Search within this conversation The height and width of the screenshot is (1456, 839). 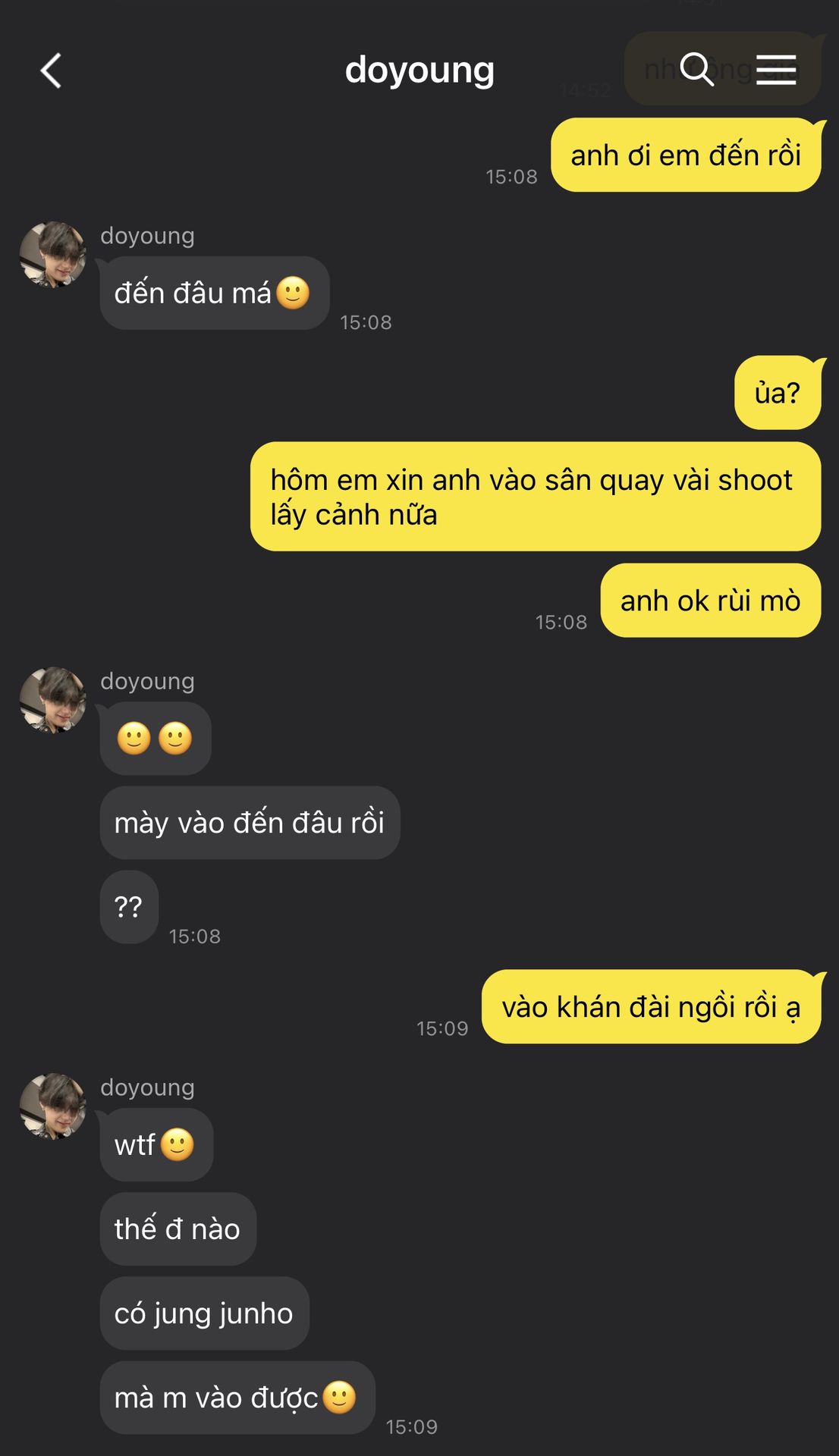[696, 70]
